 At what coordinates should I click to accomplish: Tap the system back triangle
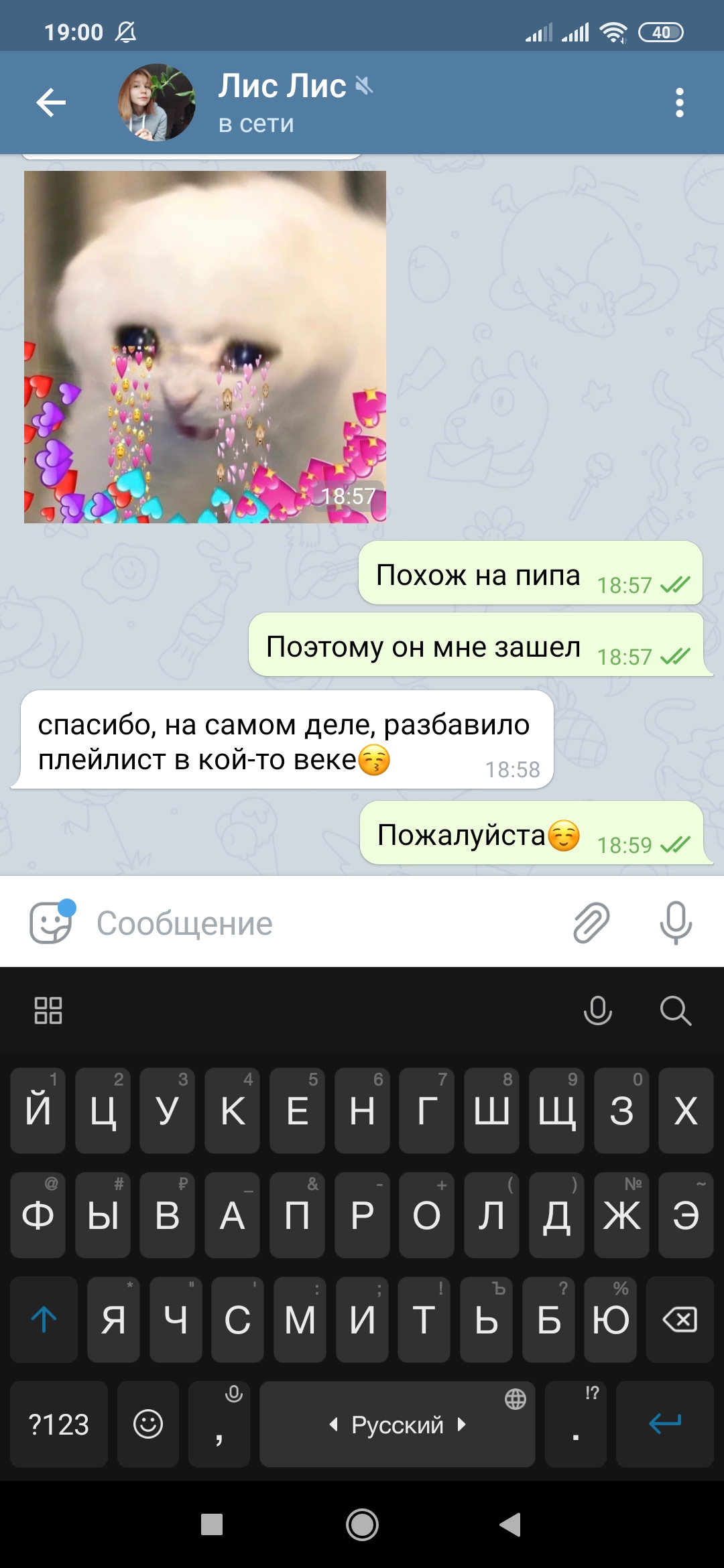coord(511,1525)
